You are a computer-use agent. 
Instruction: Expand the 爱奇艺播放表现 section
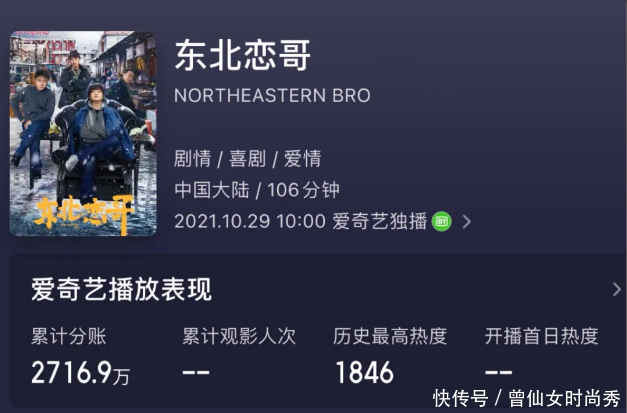[x=615, y=290]
